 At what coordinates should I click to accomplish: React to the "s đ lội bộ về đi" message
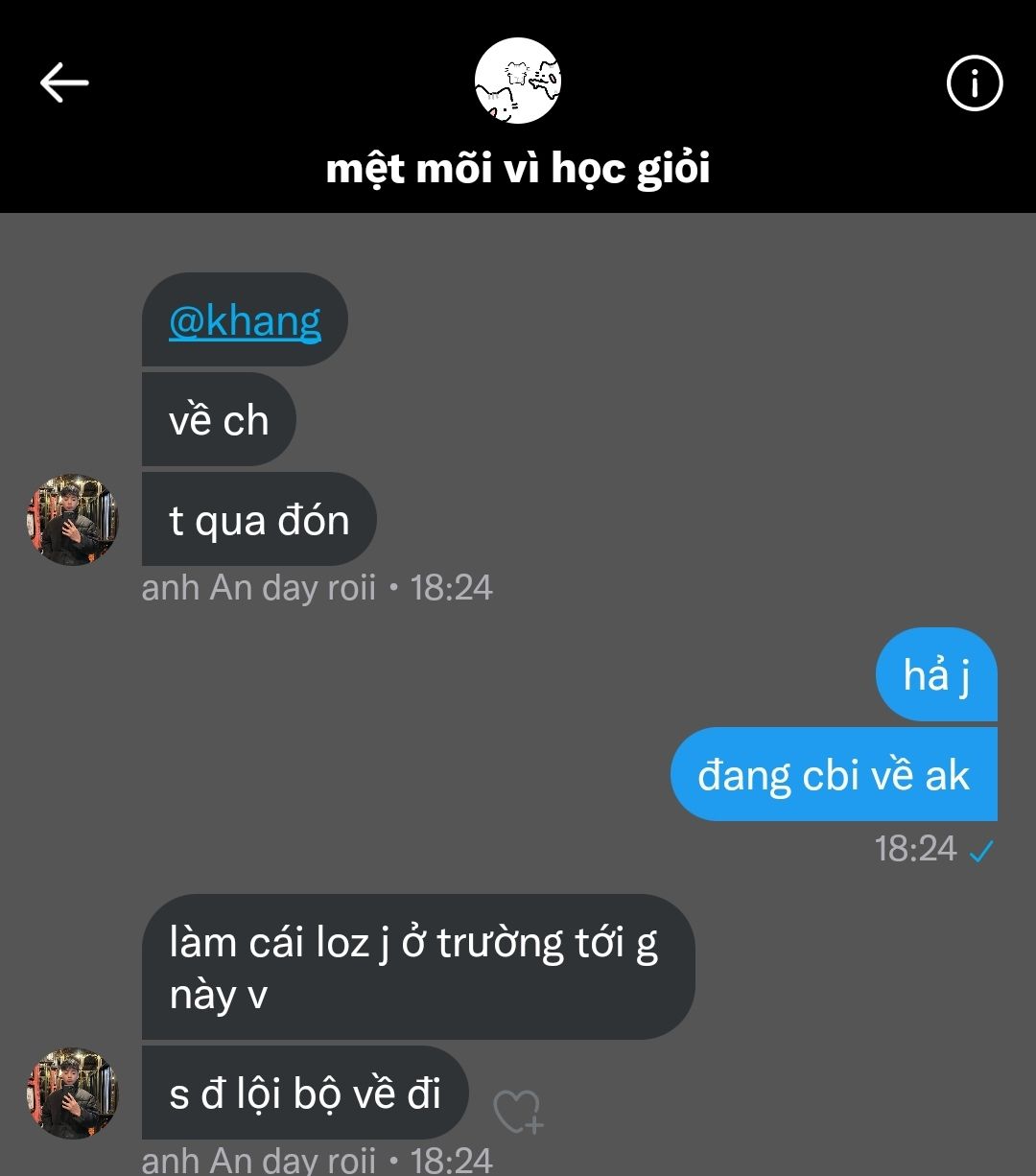pyautogui.click(x=518, y=1112)
